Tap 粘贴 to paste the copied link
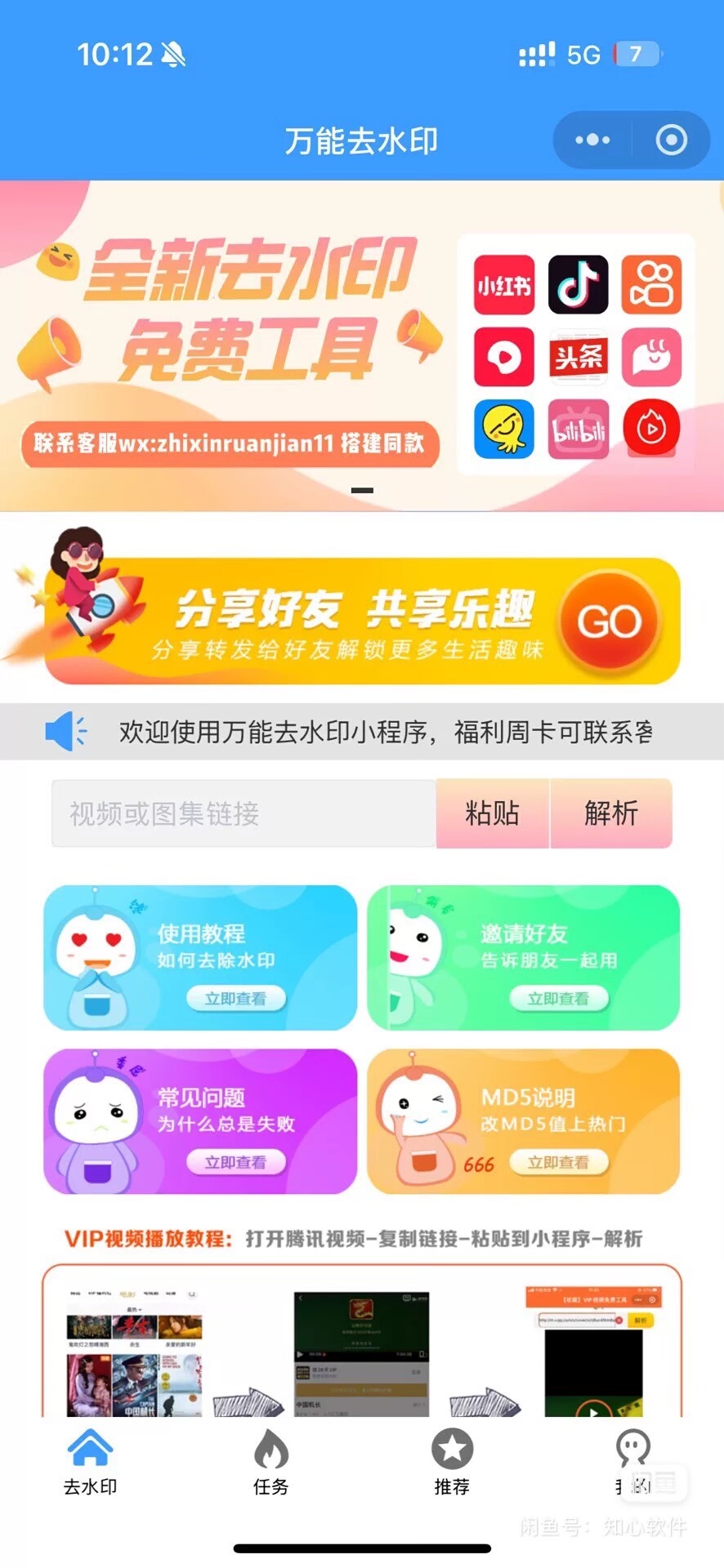The image size is (724, 1568). (x=493, y=813)
